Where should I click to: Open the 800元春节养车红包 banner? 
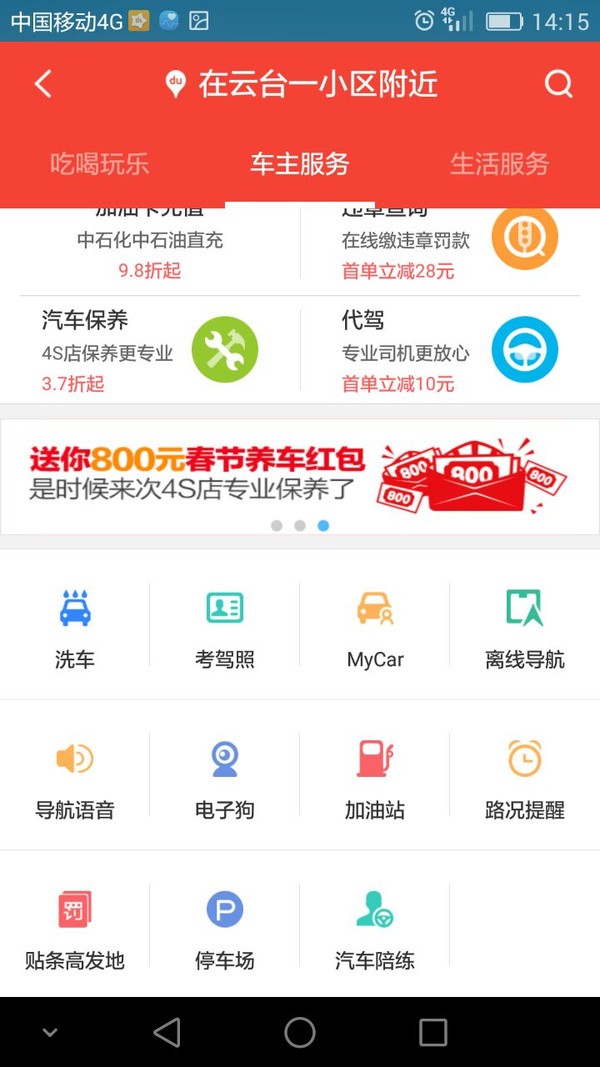pyautogui.click(x=300, y=476)
